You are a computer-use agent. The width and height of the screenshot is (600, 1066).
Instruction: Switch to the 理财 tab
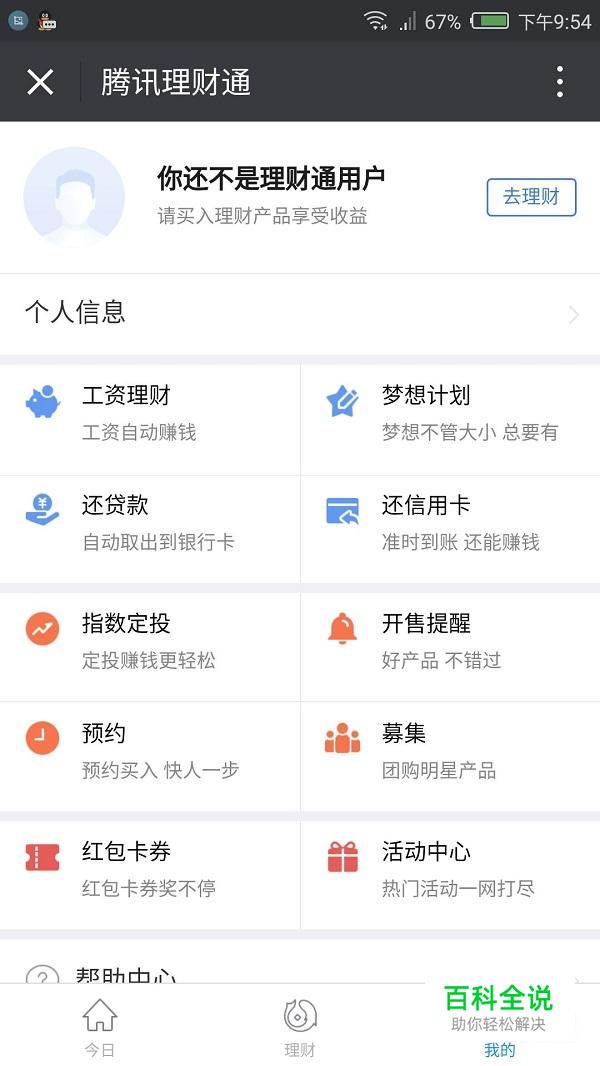click(300, 1025)
